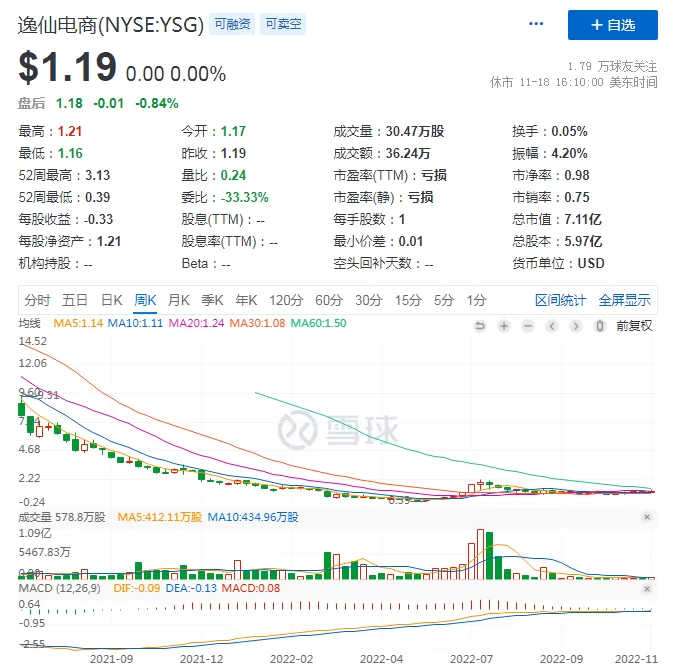Switch to the 五日 chart tab
674x670 pixels.
(75, 300)
